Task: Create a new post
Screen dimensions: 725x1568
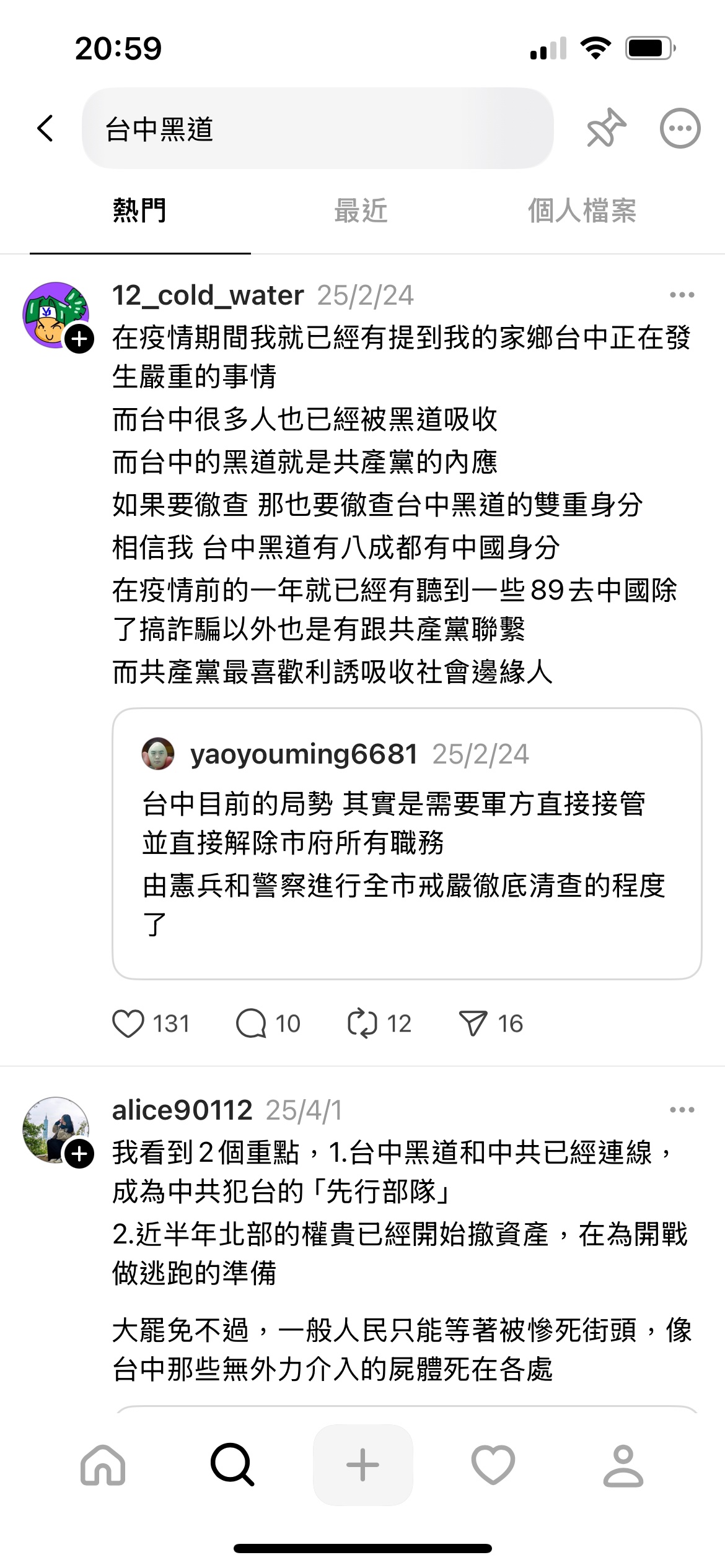Action: 362,1465
